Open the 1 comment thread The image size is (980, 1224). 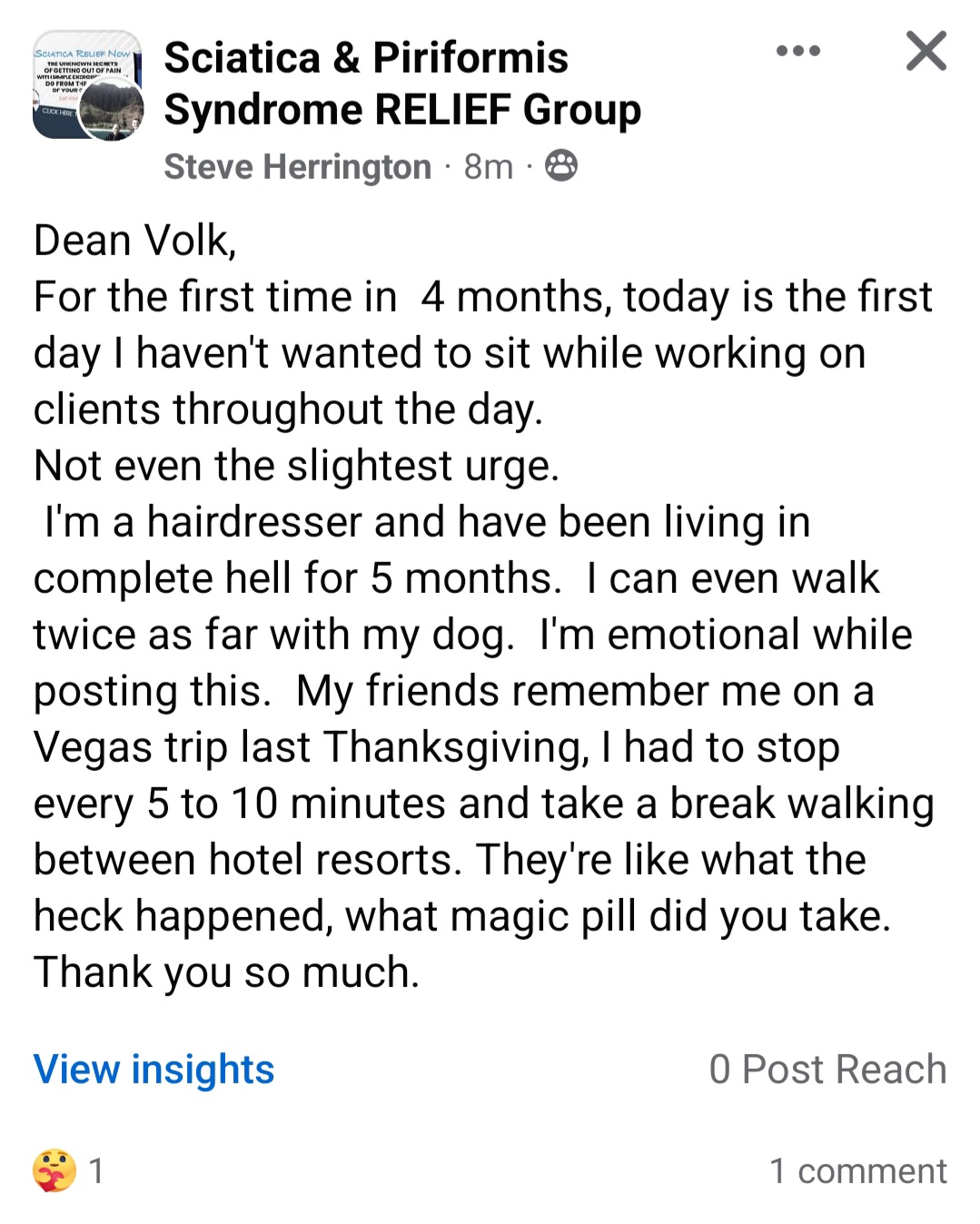(x=857, y=1170)
